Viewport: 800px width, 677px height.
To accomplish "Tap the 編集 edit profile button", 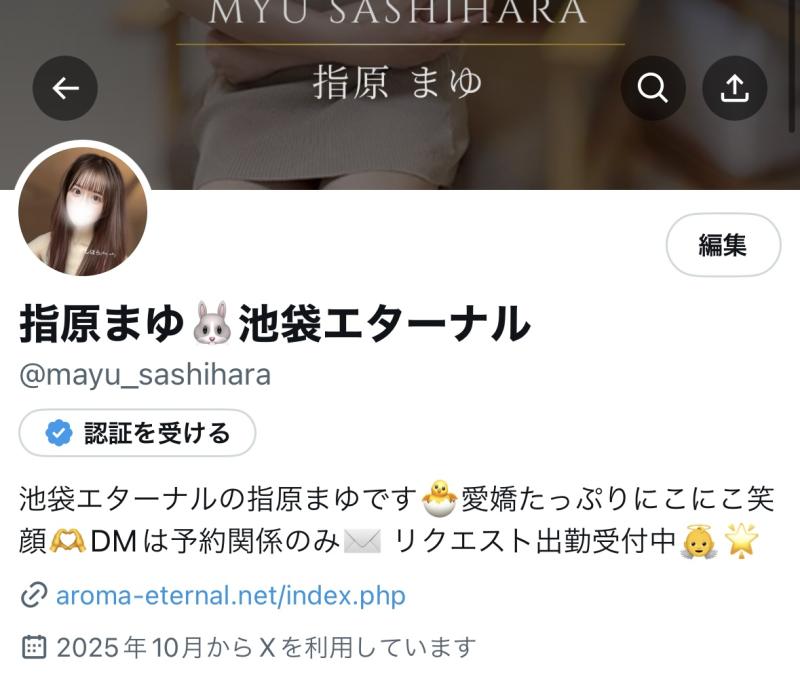I will (x=723, y=245).
